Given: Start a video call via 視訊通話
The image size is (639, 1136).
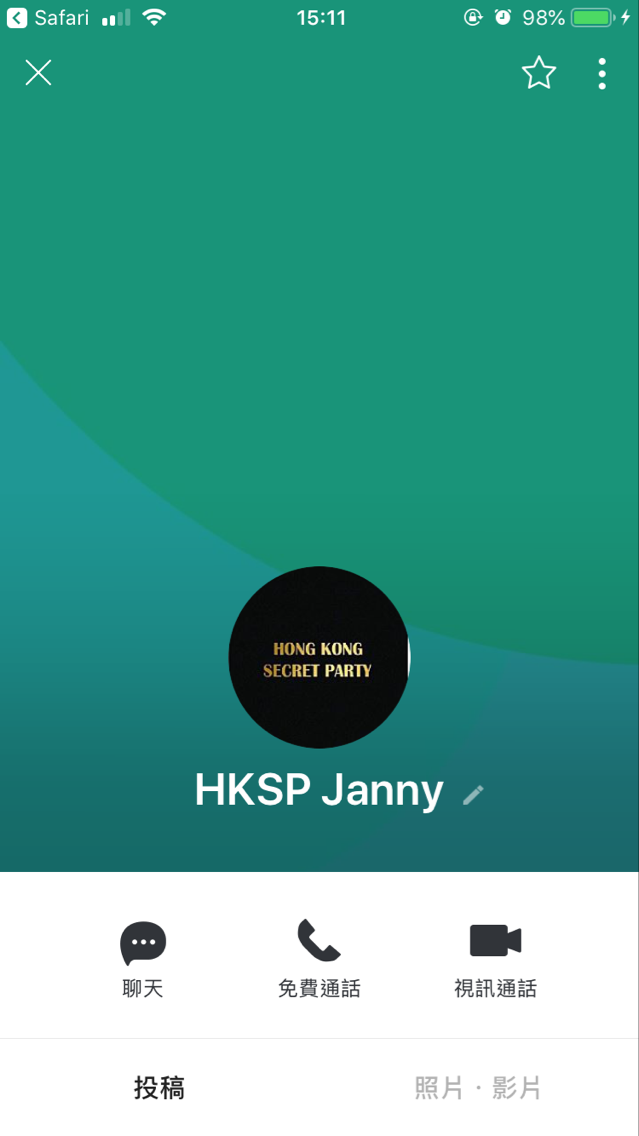Looking at the screenshot, I should click(495, 958).
